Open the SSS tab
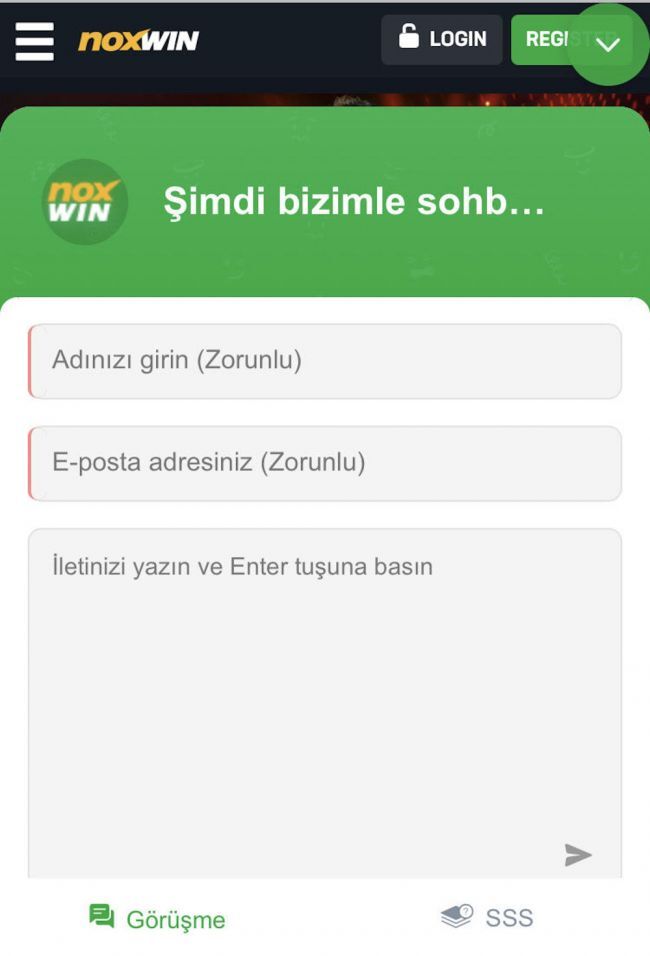650x956 pixels. (x=488, y=917)
